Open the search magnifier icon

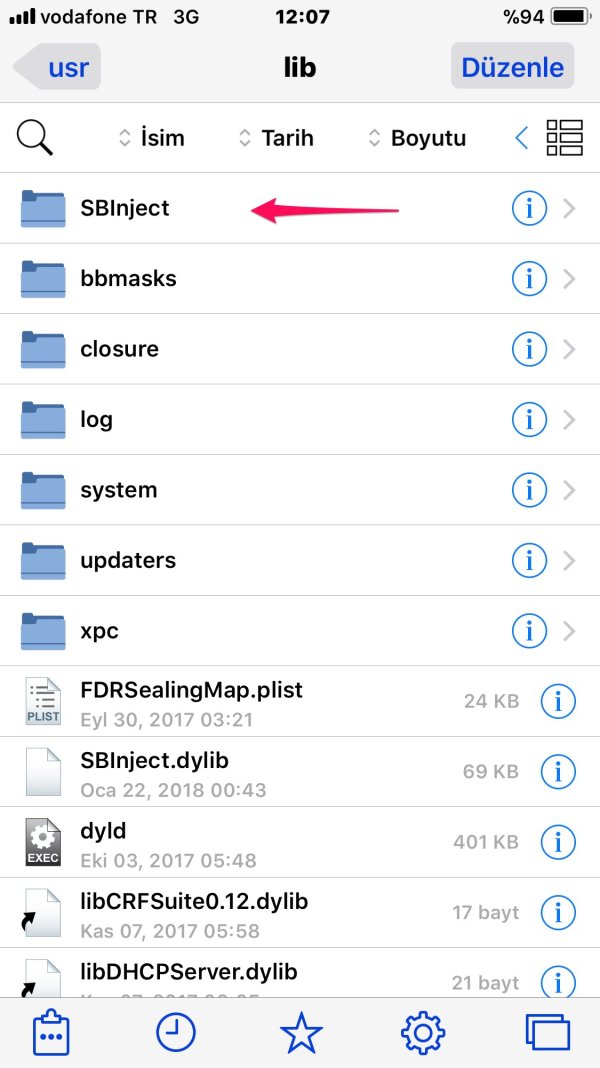pos(35,137)
